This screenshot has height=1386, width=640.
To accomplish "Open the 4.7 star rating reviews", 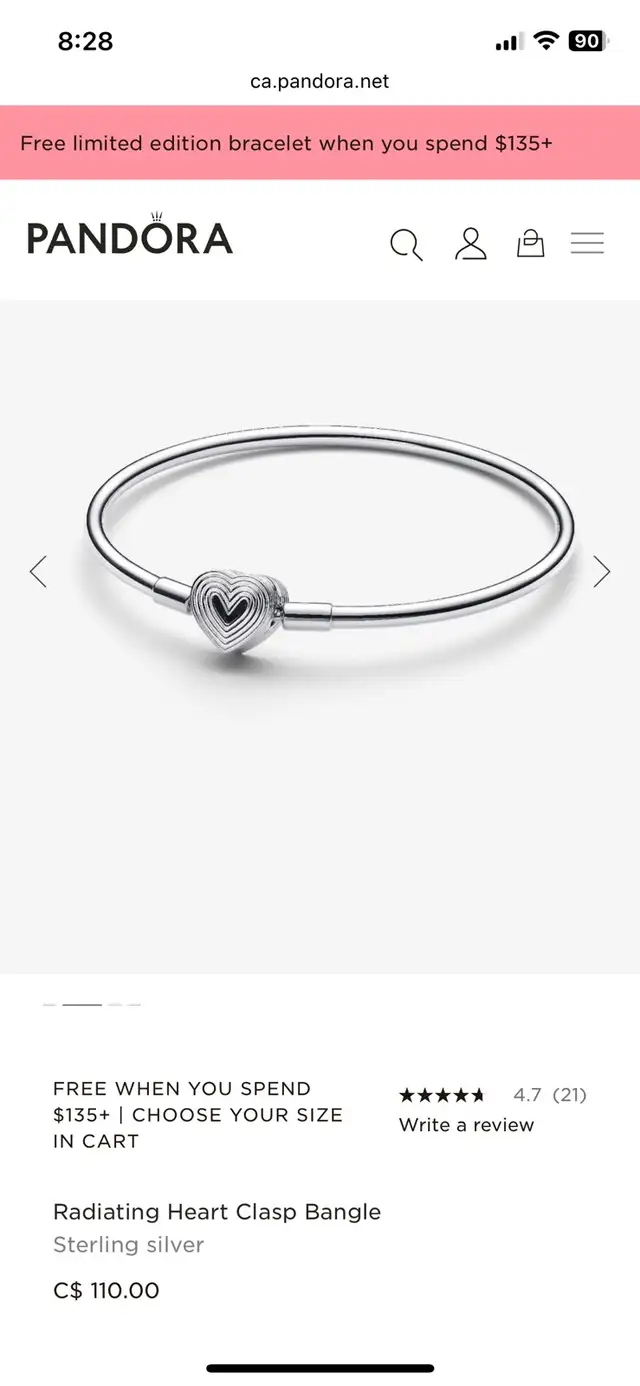I will 493,1095.
